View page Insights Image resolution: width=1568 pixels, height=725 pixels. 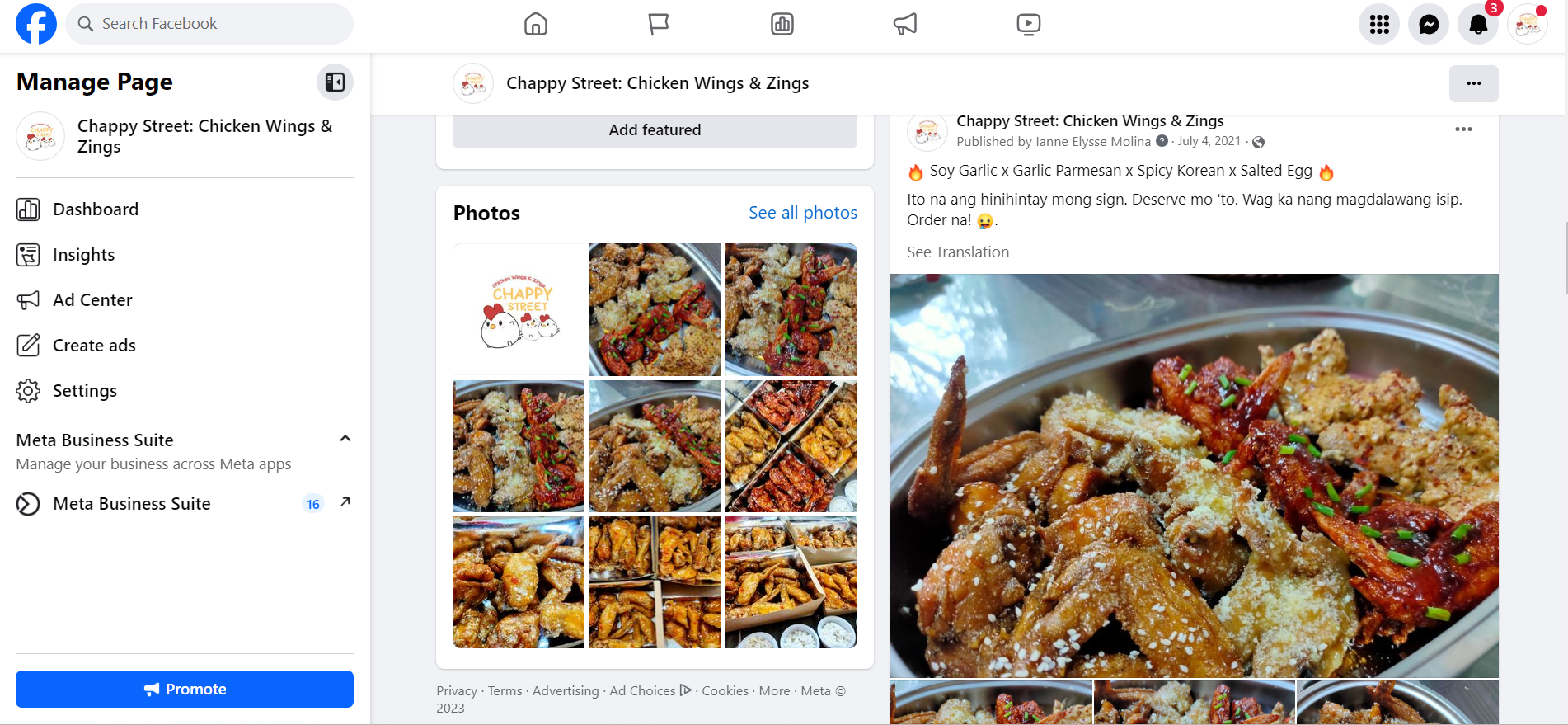[x=83, y=255]
